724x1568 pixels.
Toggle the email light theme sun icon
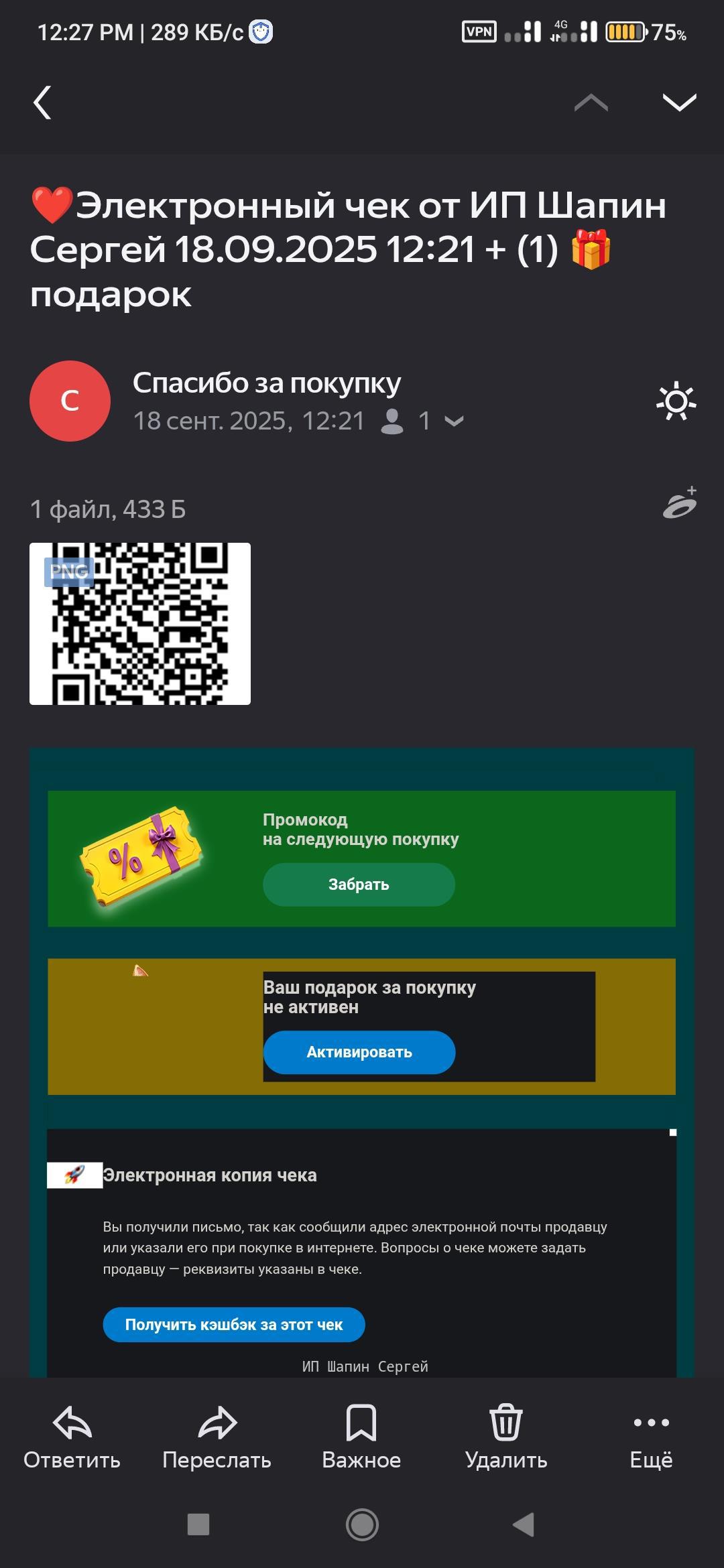coord(676,401)
